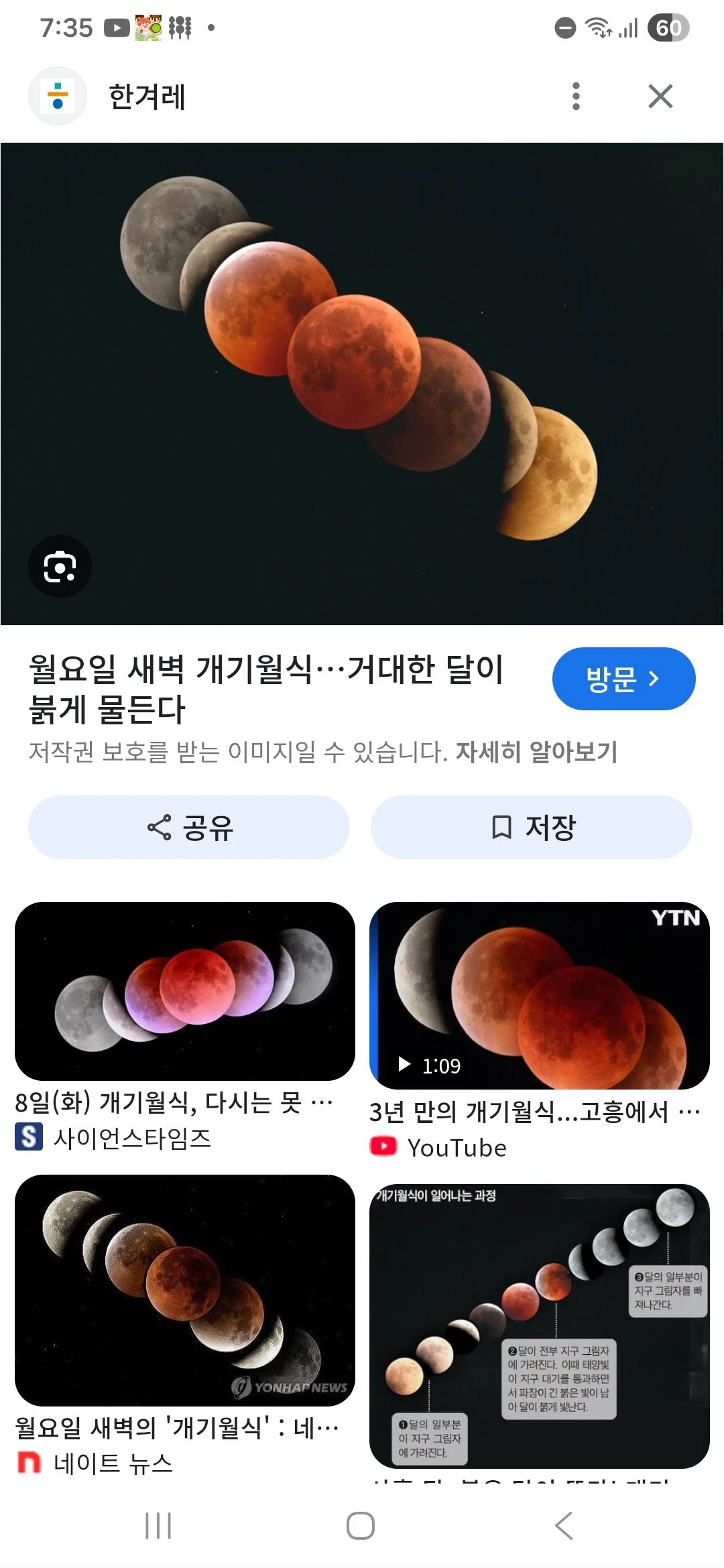
Task: Tap the 방문 button to visit site
Action: pyautogui.click(x=623, y=679)
